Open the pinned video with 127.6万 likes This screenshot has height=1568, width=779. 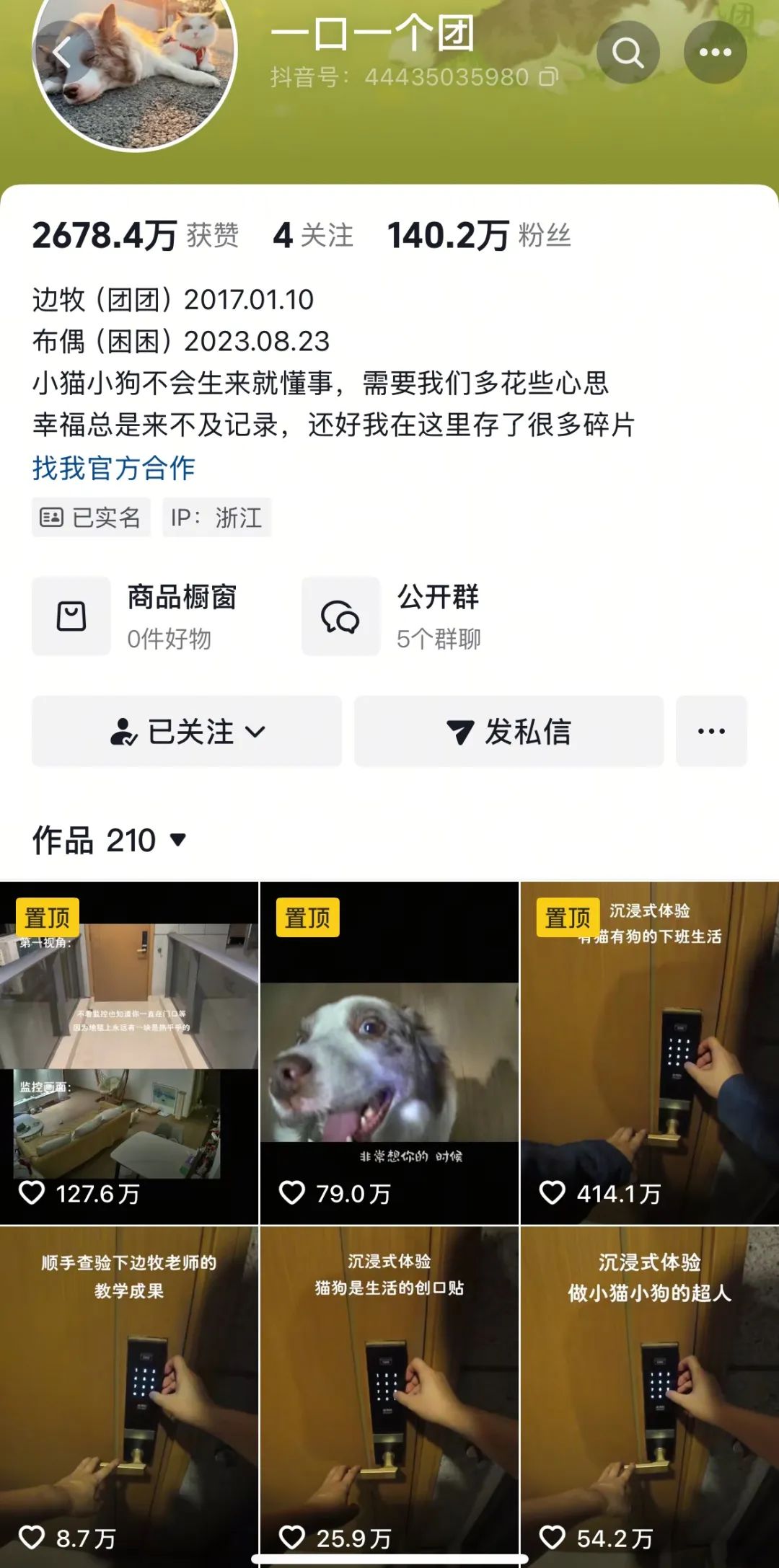(x=129, y=1053)
